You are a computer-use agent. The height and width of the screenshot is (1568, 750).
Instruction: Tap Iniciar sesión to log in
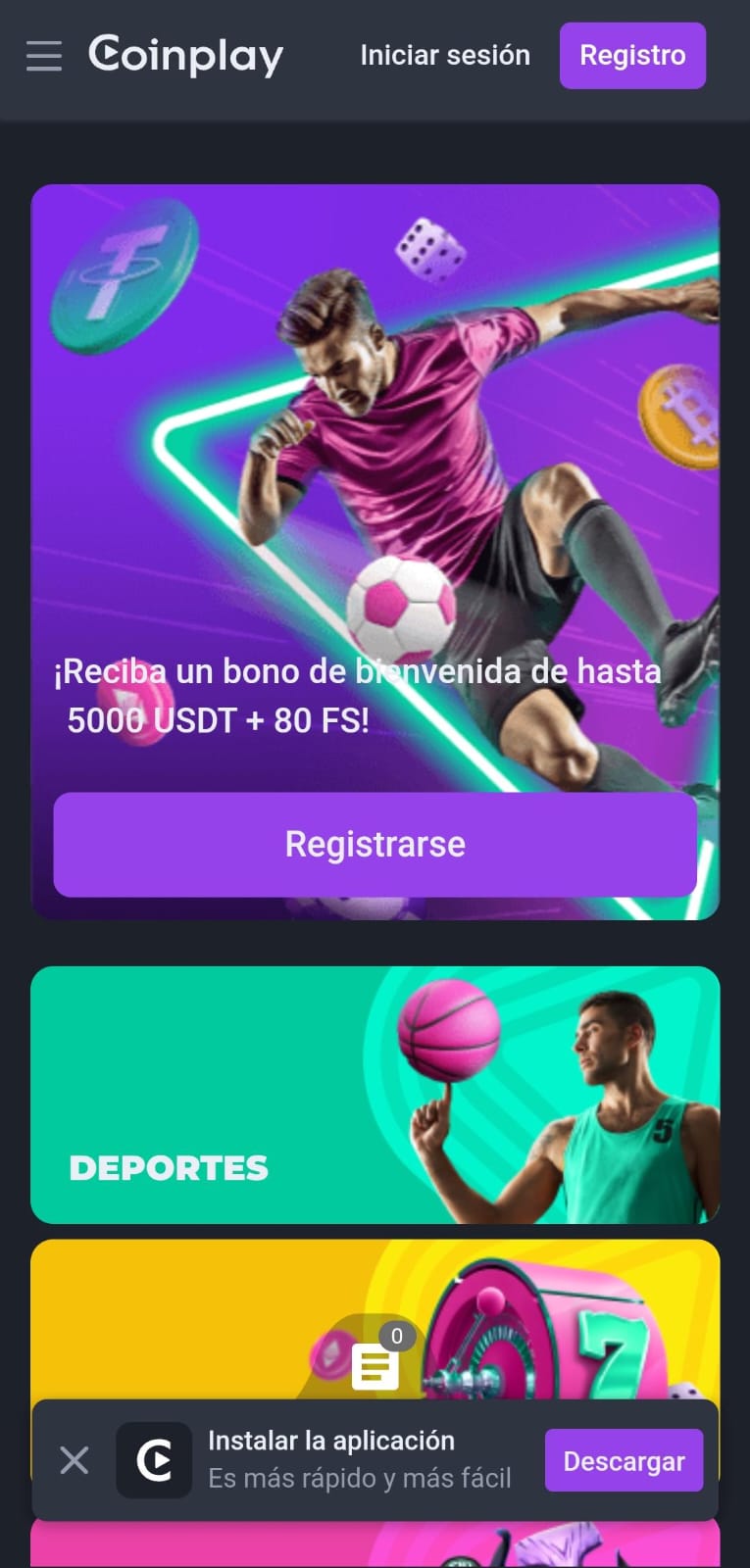pyautogui.click(x=445, y=56)
